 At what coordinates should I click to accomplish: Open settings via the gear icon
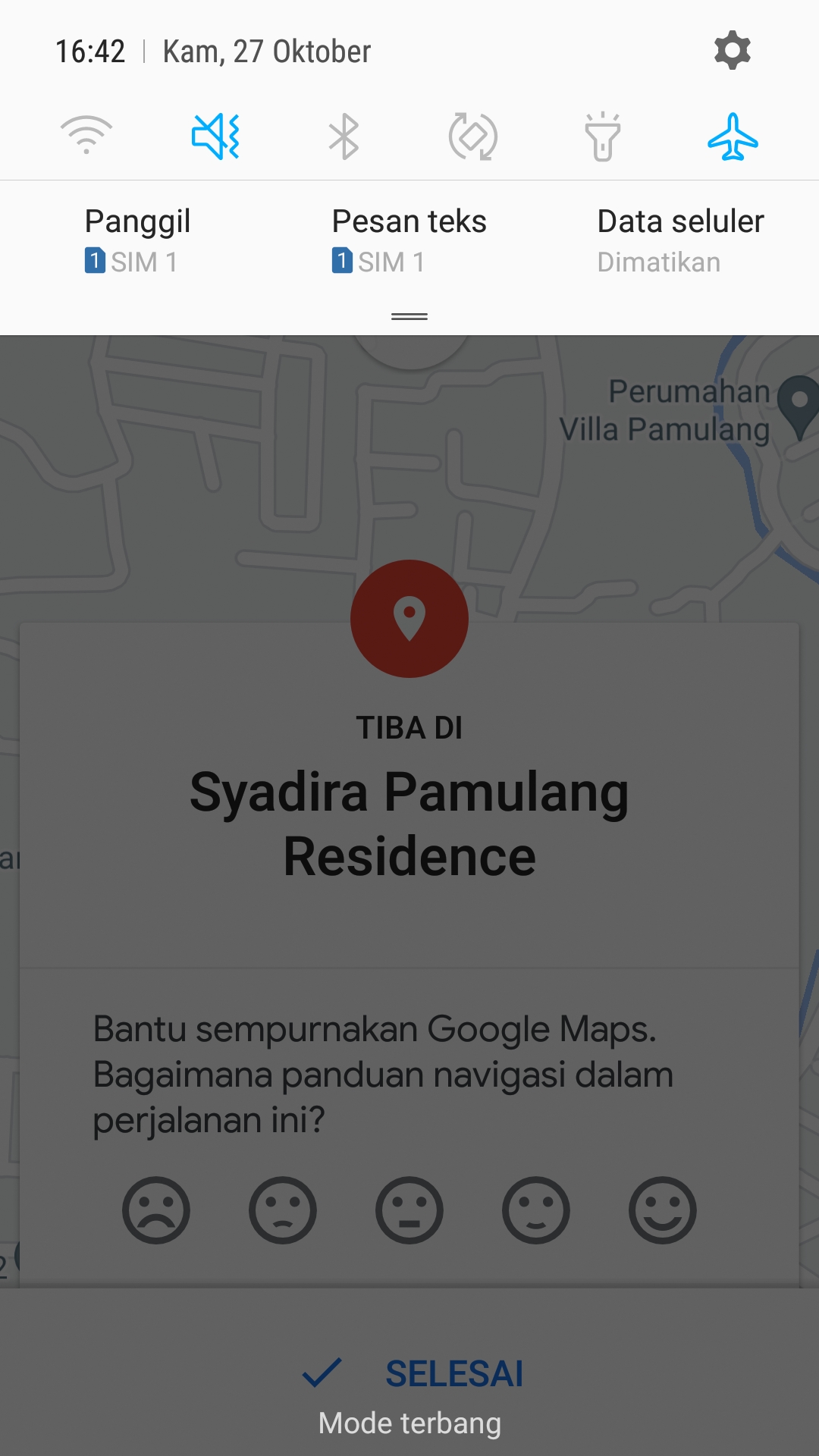tap(732, 51)
